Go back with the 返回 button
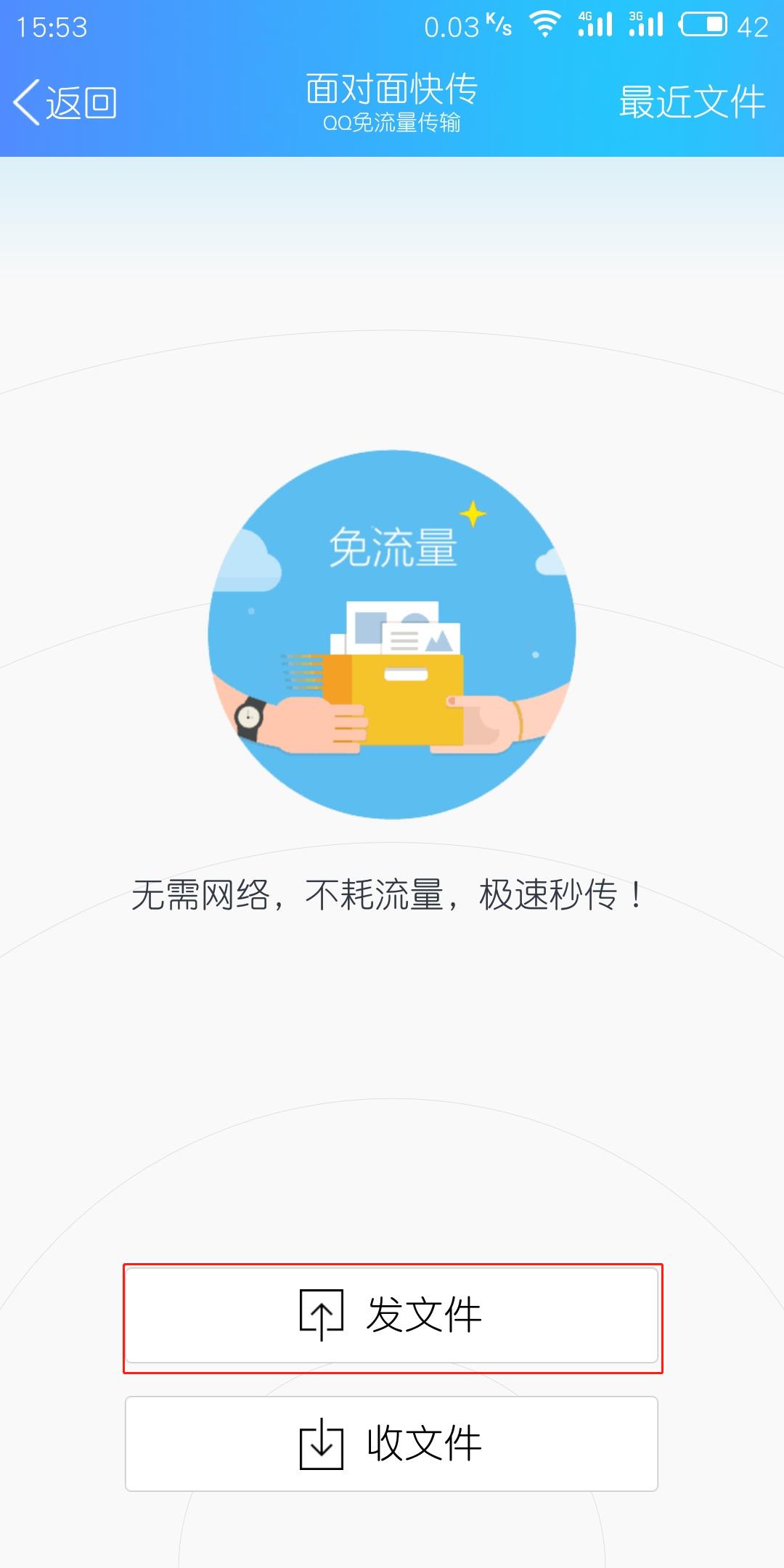 click(65, 102)
